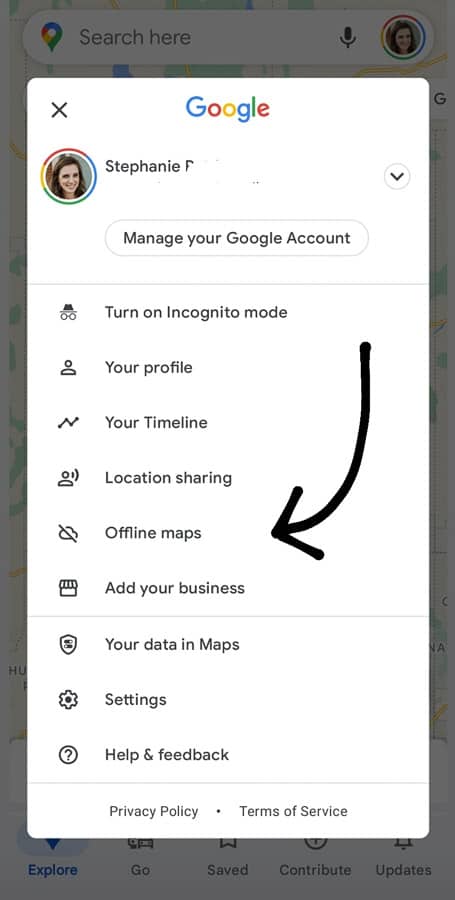Viewport: 455px width, 900px height.
Task: View the Terms of Service
Action: [x=293, y=811]
